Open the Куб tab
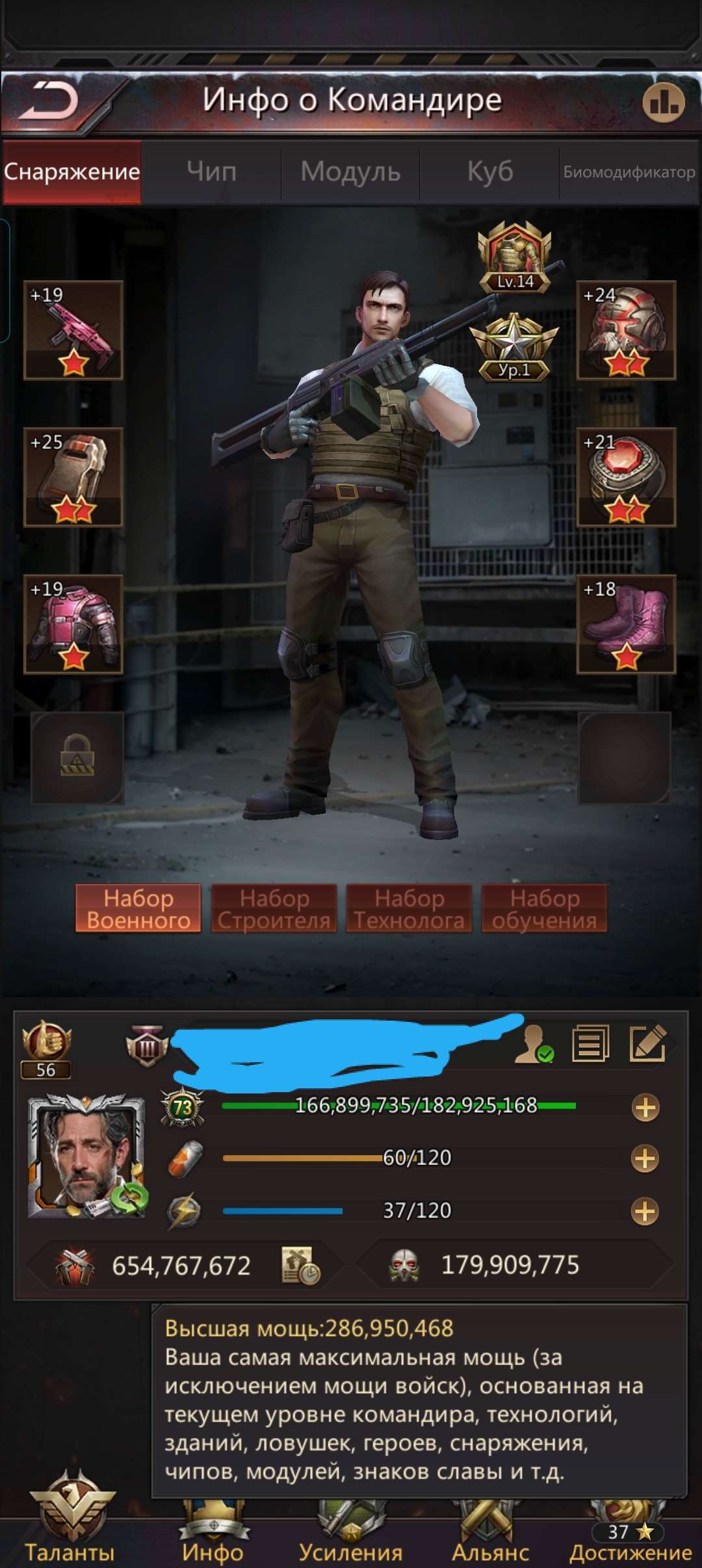702x1568 pixels. [x=490, y=172]
